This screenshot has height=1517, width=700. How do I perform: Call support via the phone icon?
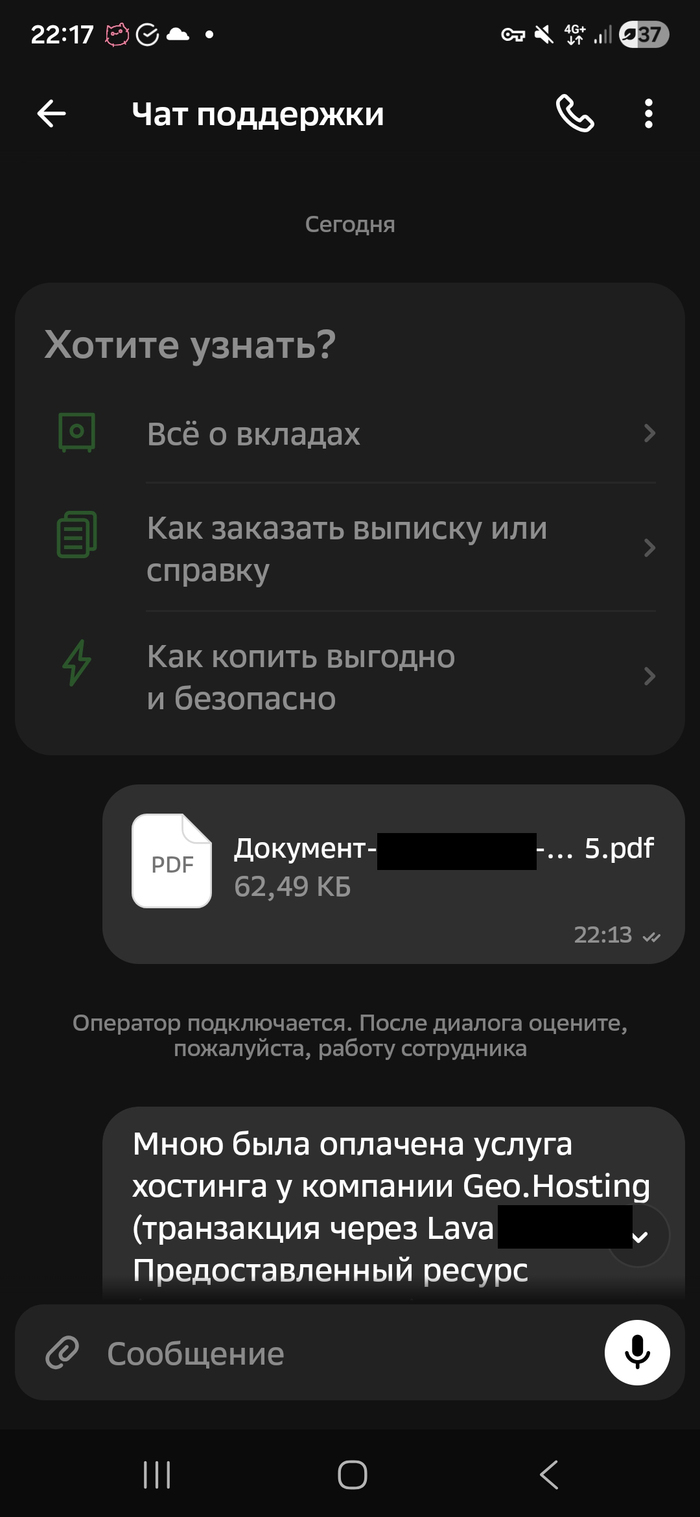[x=574, y=114]
